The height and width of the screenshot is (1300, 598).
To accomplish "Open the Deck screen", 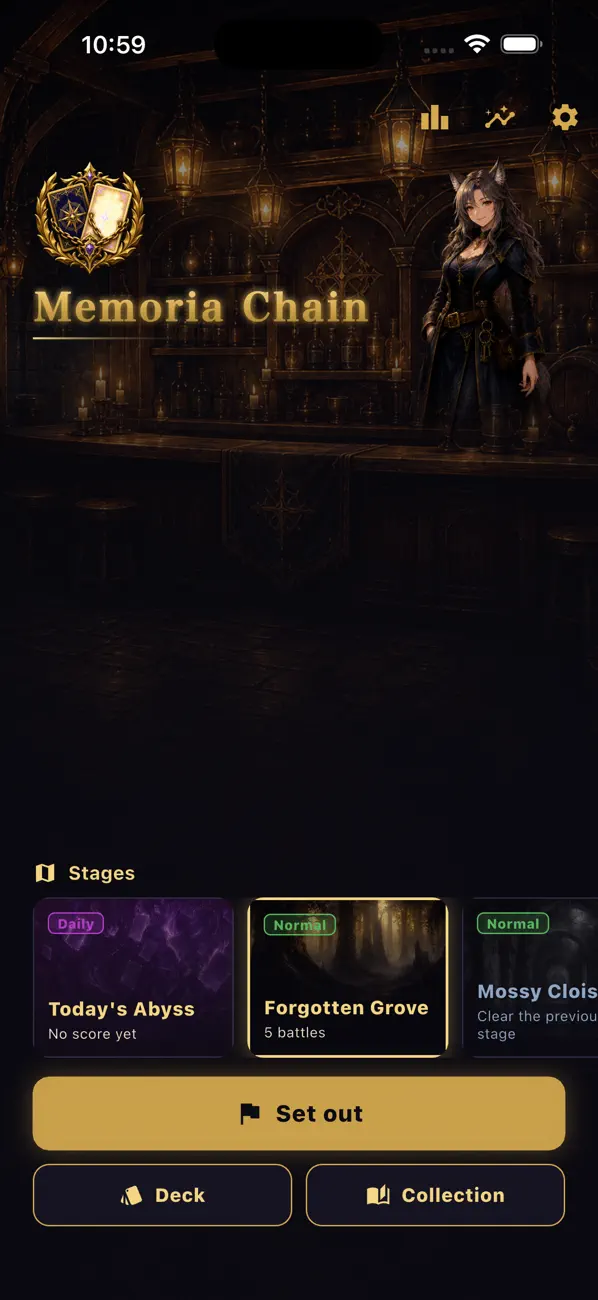I will point(162,1195).
